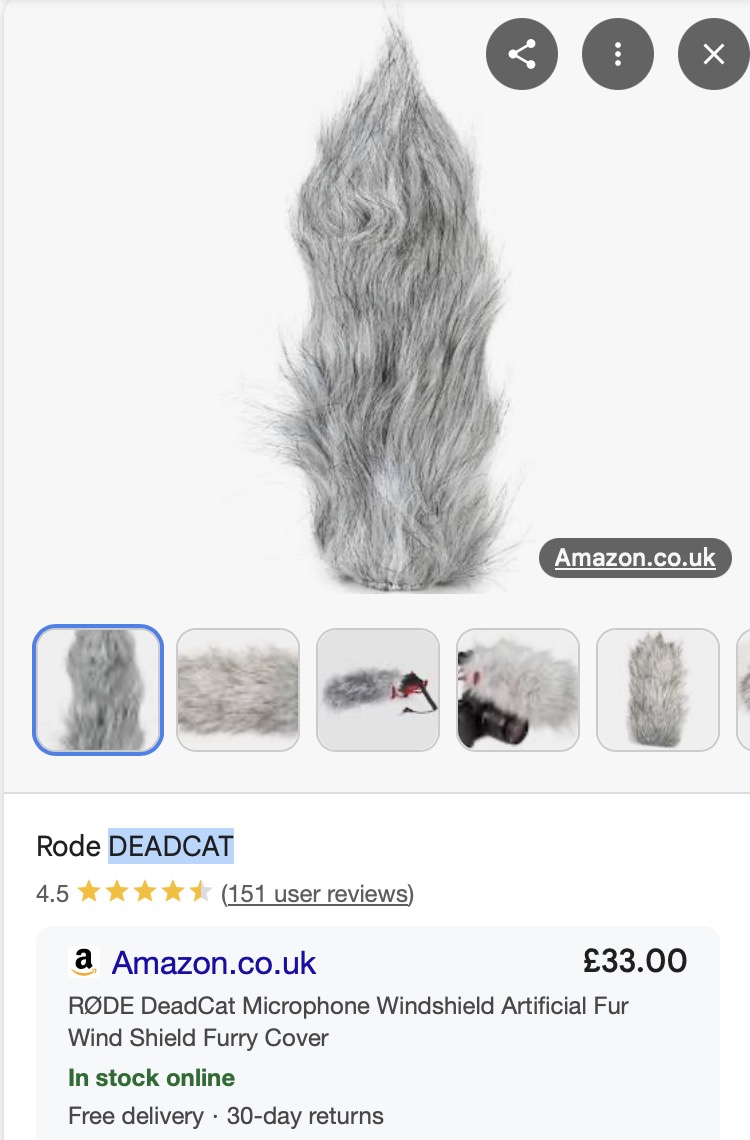View thumbnail showing windshield on camera

pos(518,690)
